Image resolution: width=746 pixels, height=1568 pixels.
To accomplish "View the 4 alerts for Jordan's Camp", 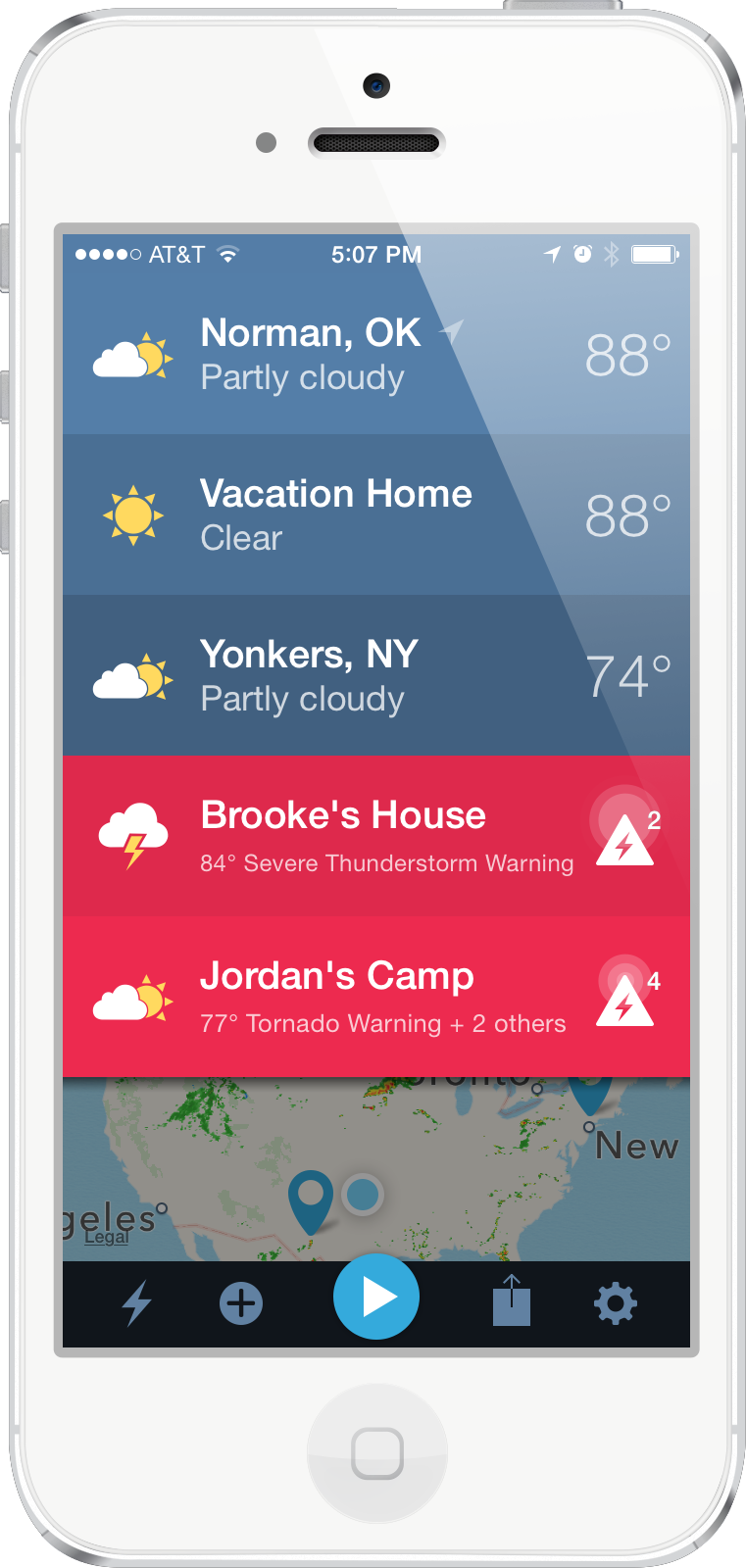I will [x=627, y=992].
